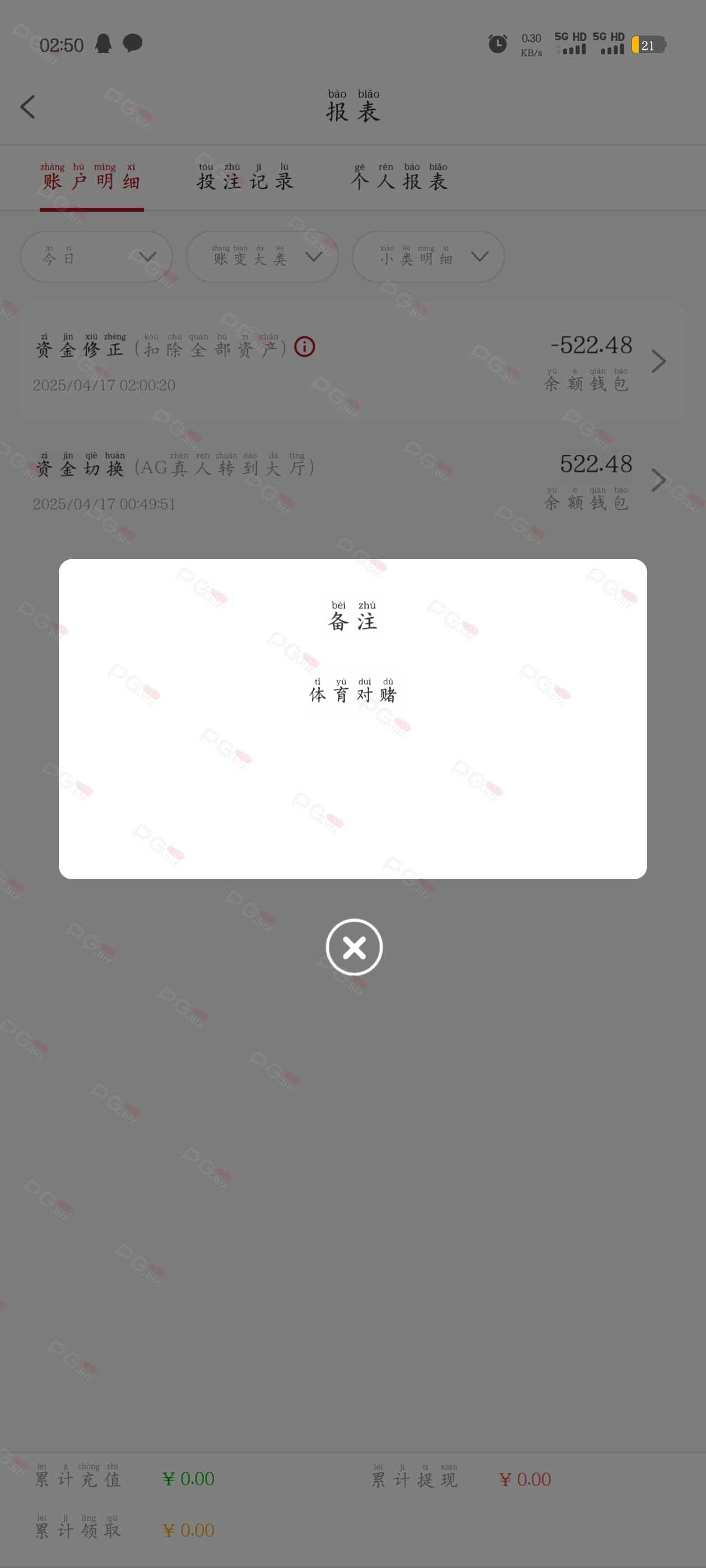The height and width of the screenshot is (1568, 706).
Task: Open the 资金修正 -522.48 record
Action: click(352, 362)
